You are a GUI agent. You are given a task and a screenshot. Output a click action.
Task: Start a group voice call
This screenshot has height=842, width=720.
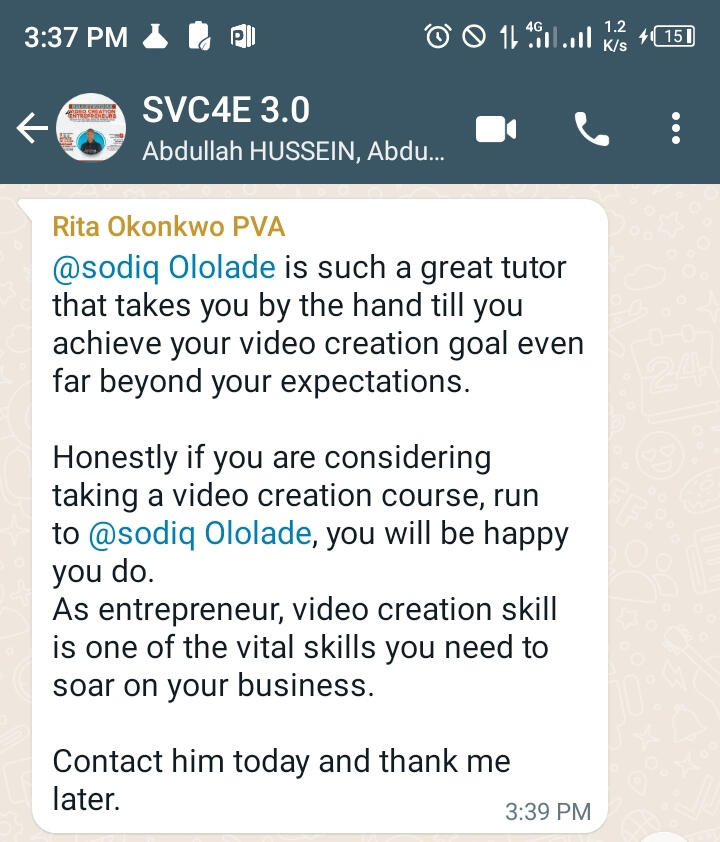591,129
